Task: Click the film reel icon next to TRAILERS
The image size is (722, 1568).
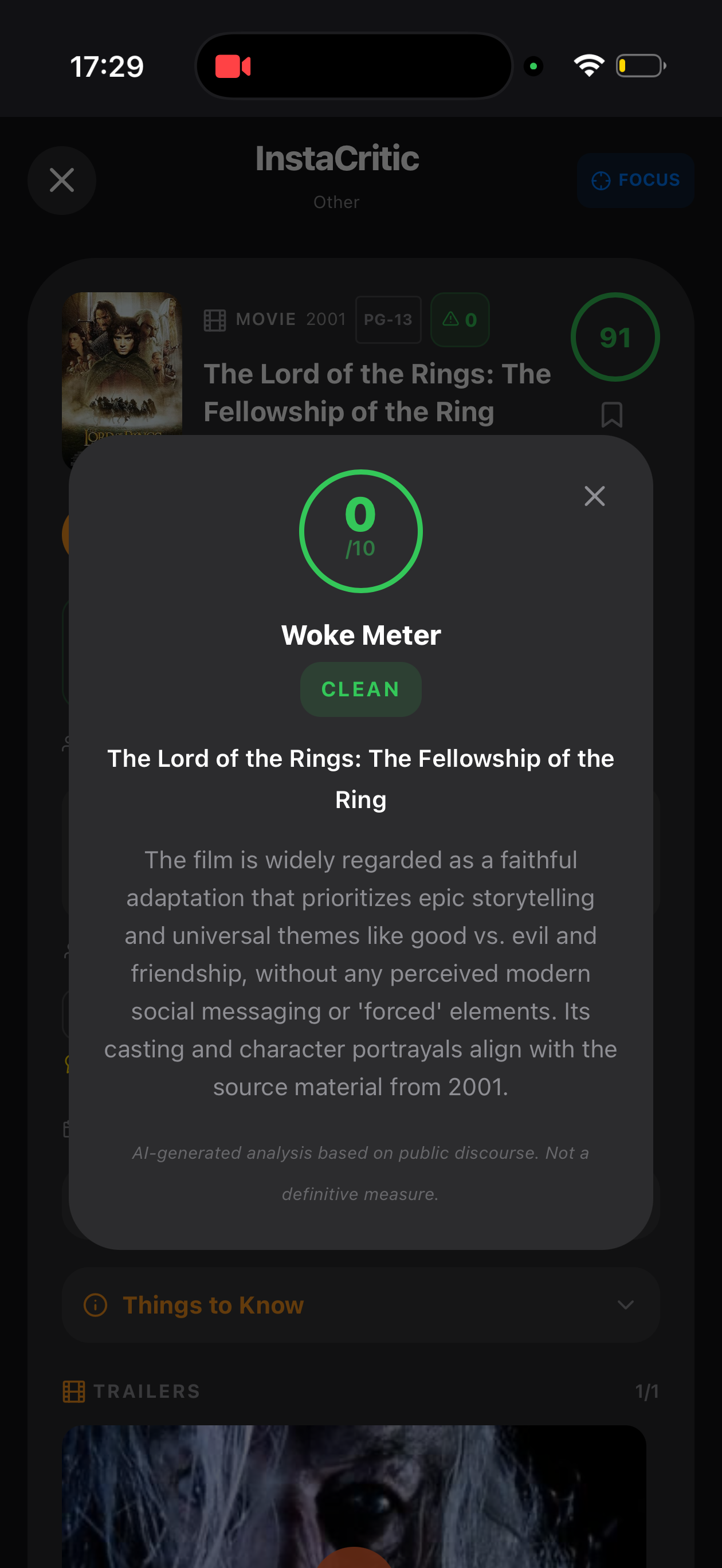Action: pyautogui.click(x=76, y=1392)
